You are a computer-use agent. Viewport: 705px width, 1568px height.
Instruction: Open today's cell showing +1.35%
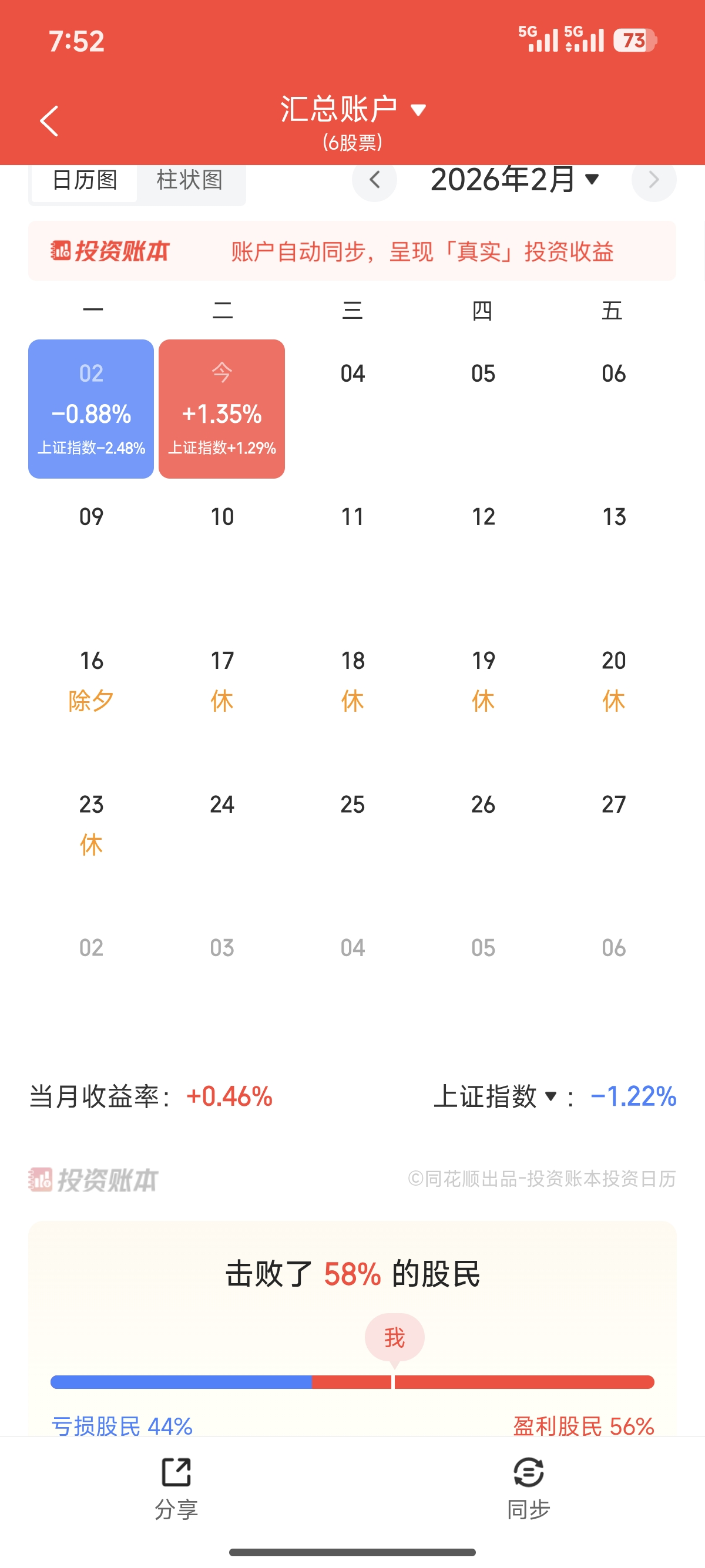pyautogui.click(x=221, y=409)
